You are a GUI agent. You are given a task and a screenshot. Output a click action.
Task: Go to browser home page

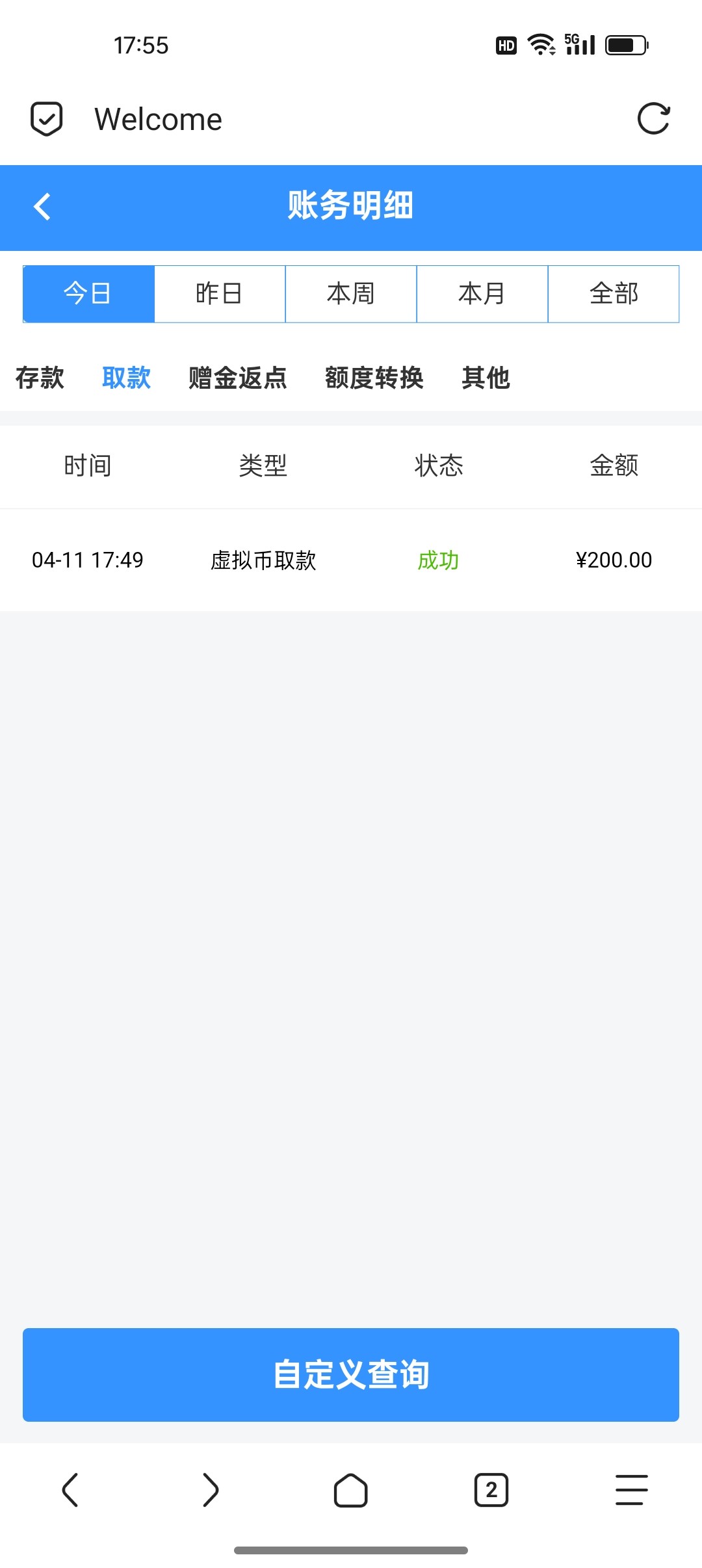[351, 1490]
